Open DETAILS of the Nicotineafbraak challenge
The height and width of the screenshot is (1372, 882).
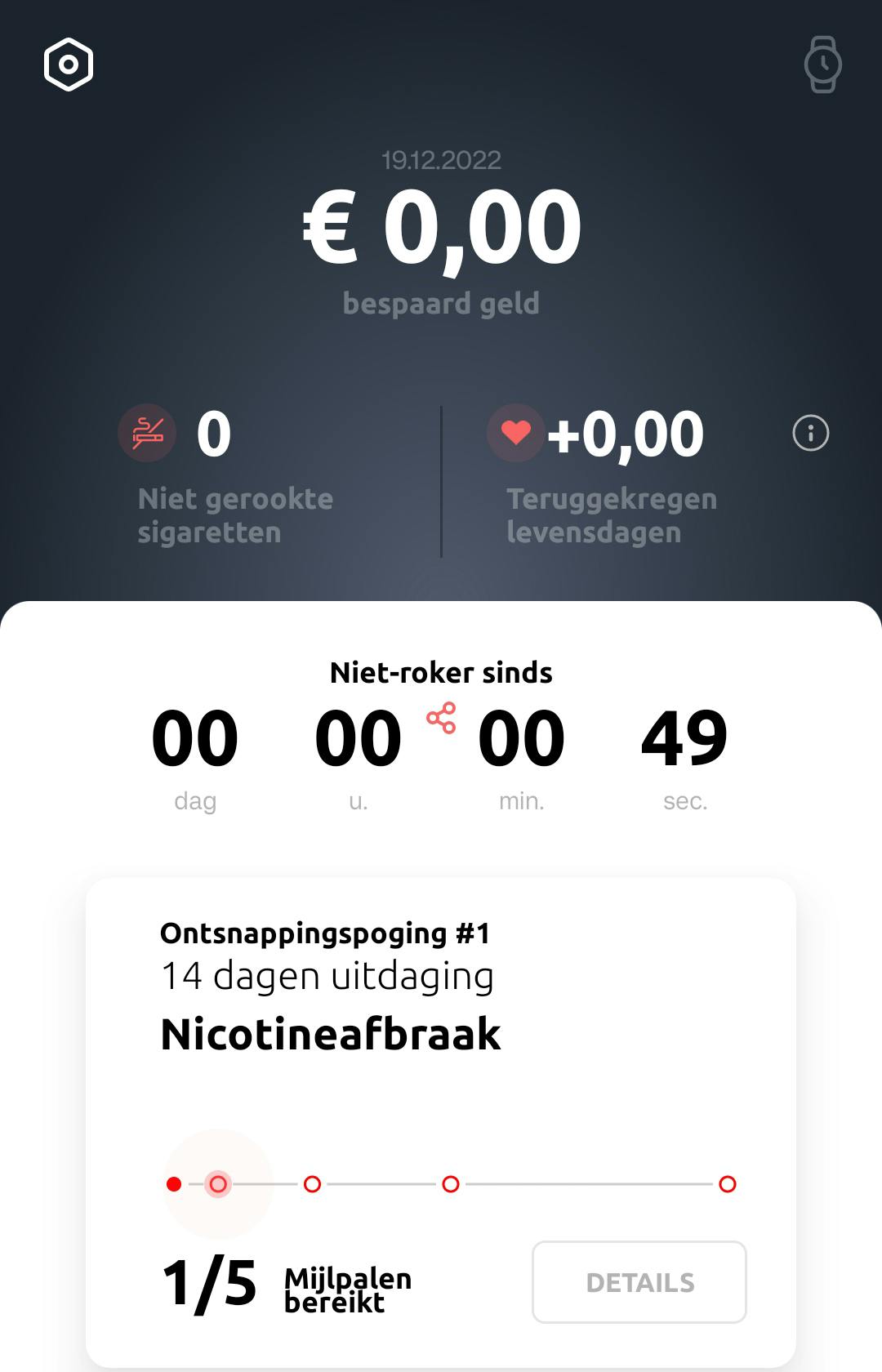639,1282
